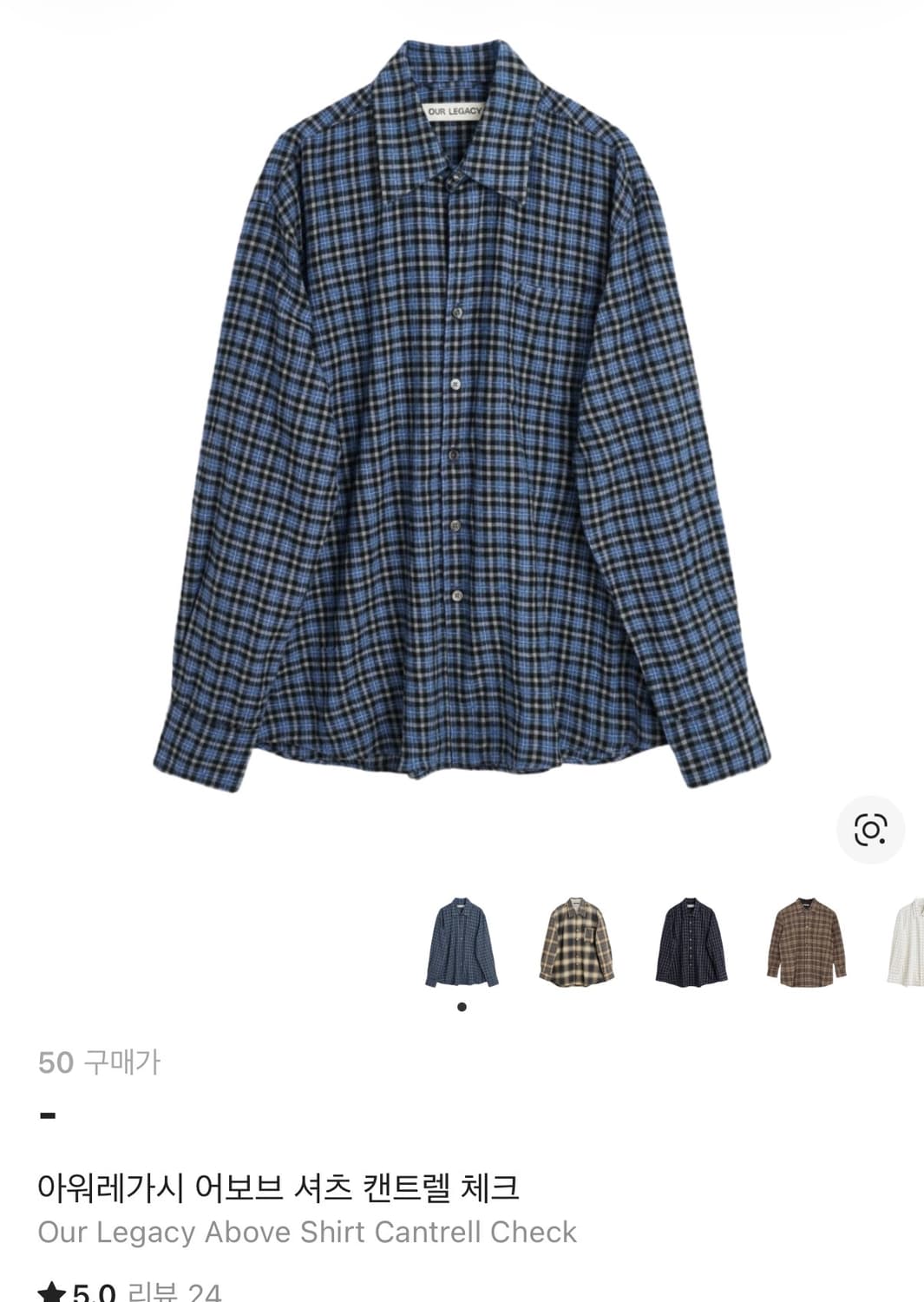The height and width of the screenshot is (1302, 924).
Task: Tap the OUR LEGACY label inside the photo
Action: click(x=455, y=109)
